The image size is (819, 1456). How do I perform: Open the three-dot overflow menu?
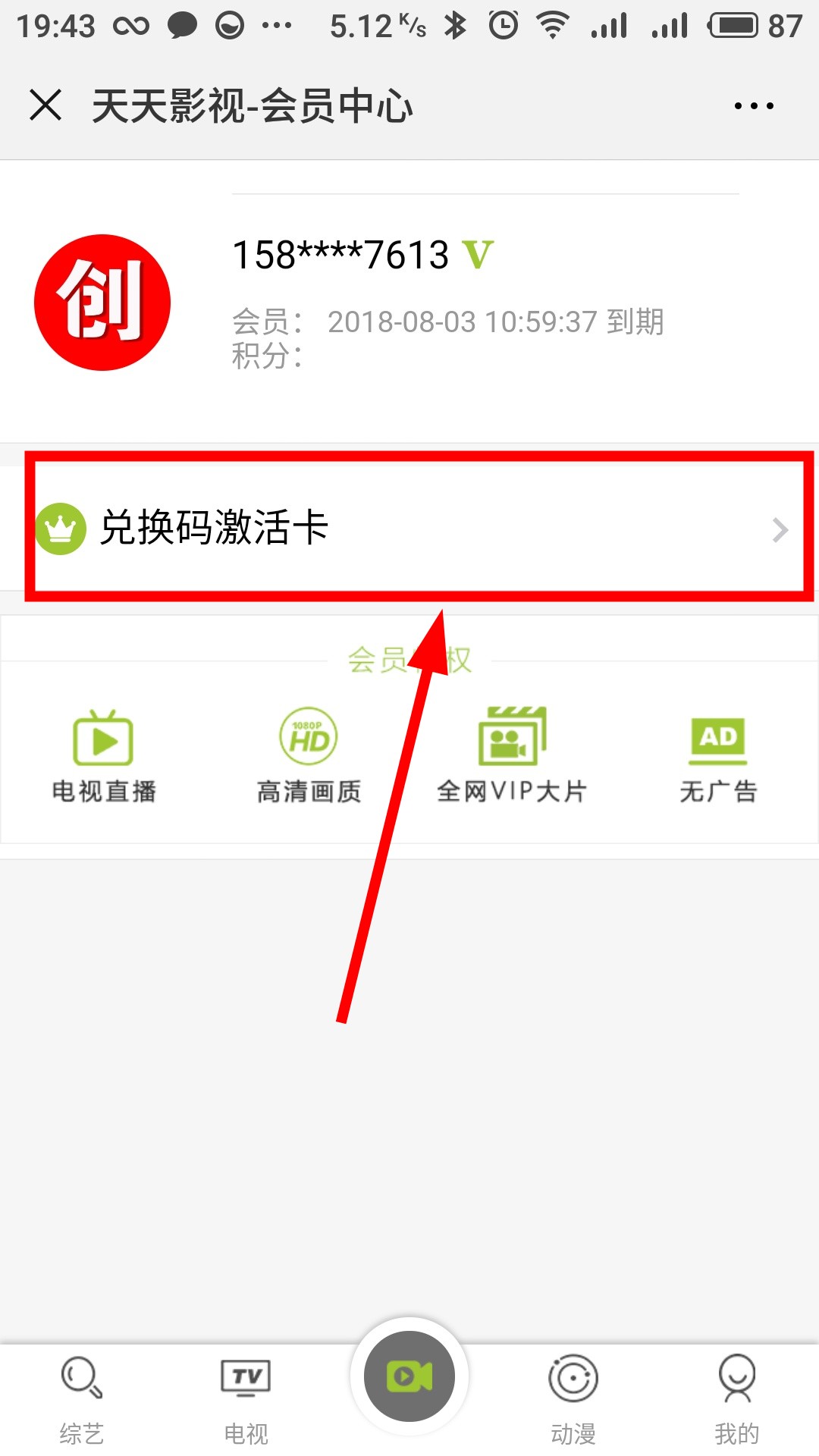click(754, 106)
